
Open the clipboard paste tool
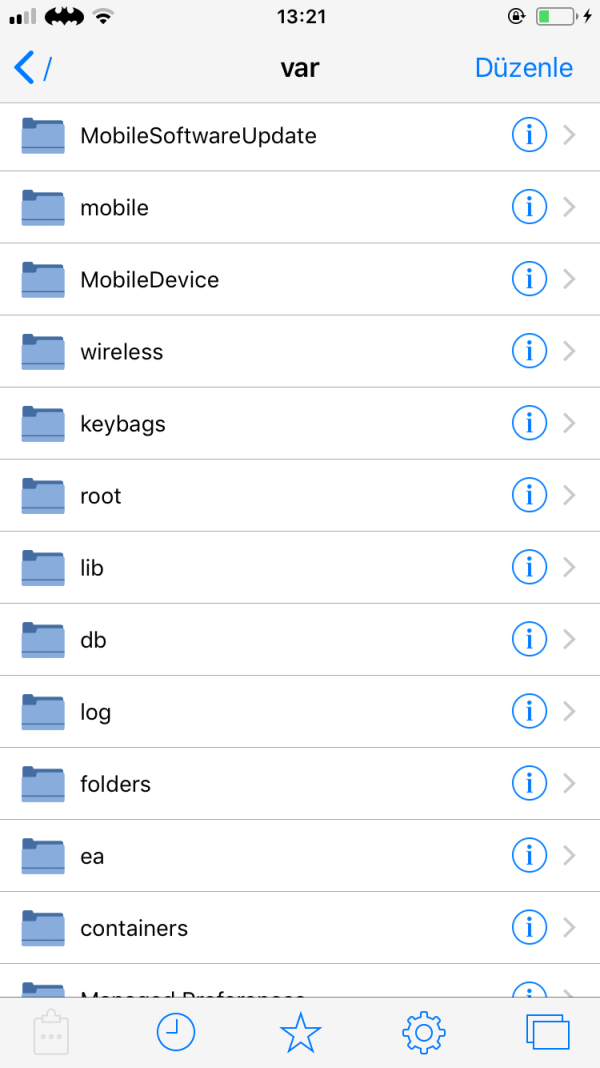coord(50,1032)
